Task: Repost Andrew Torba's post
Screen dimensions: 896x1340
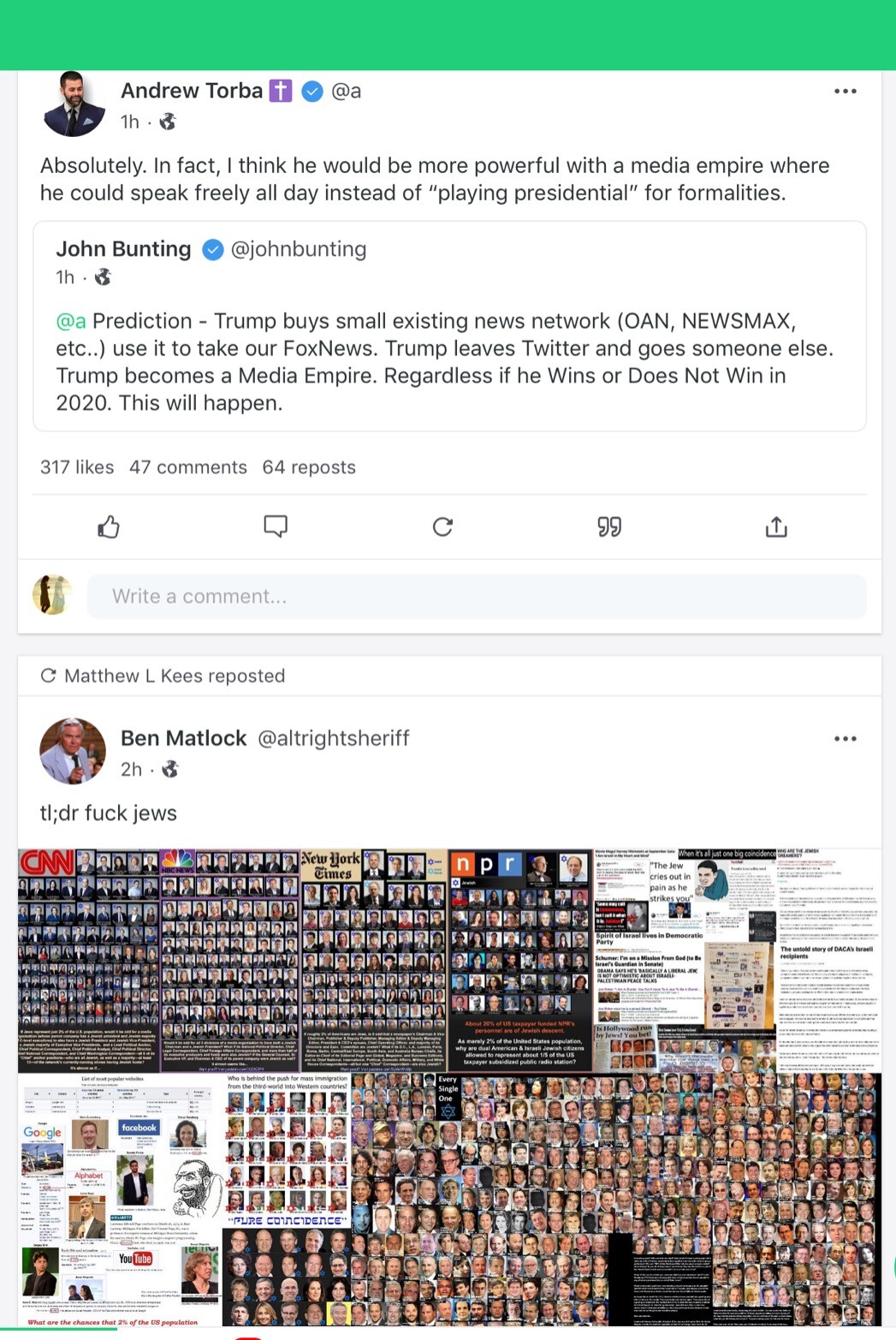Action: (442, 527)
